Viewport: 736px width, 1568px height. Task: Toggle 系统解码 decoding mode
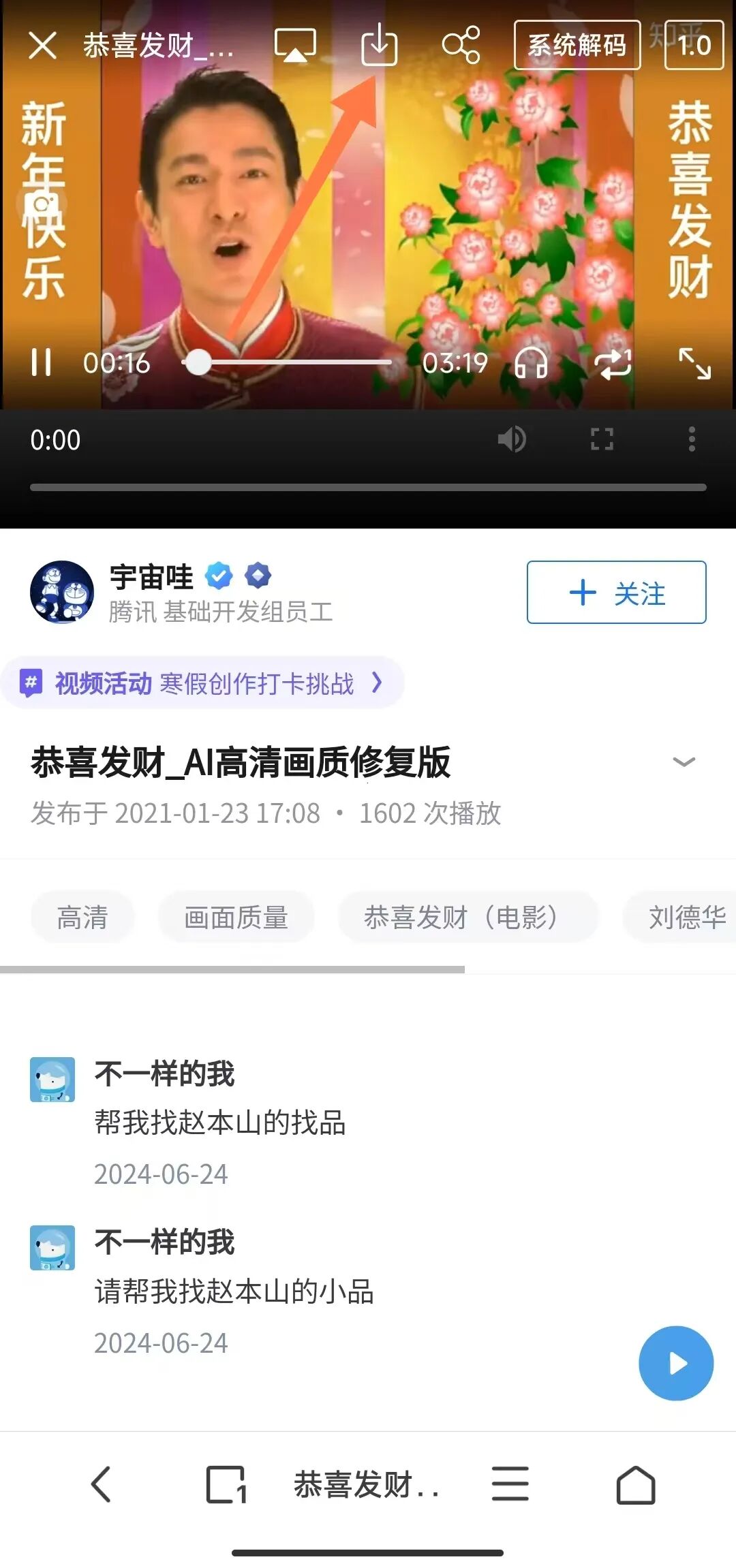click(x=577, y=45)
